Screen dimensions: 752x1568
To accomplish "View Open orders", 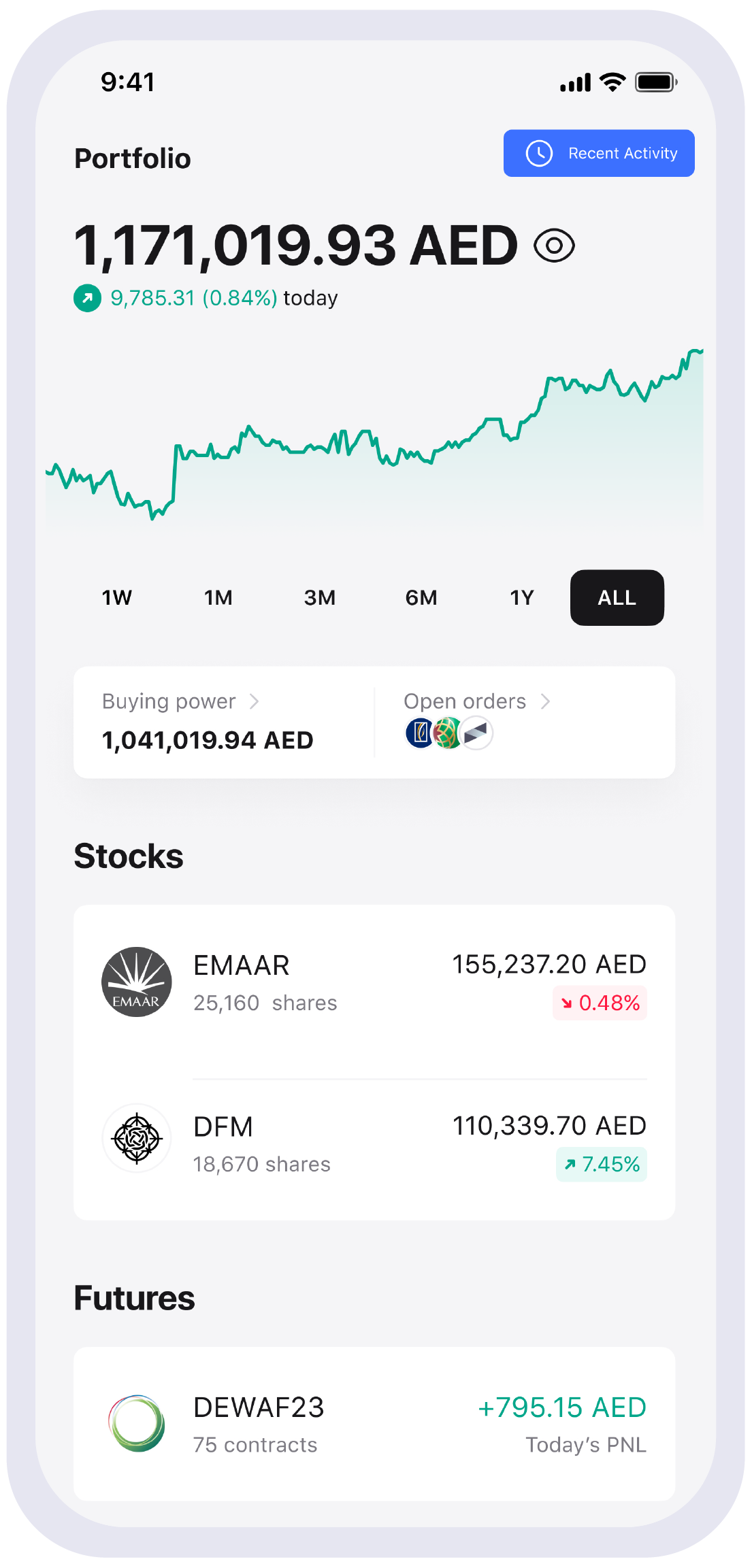I will point(525,722).
